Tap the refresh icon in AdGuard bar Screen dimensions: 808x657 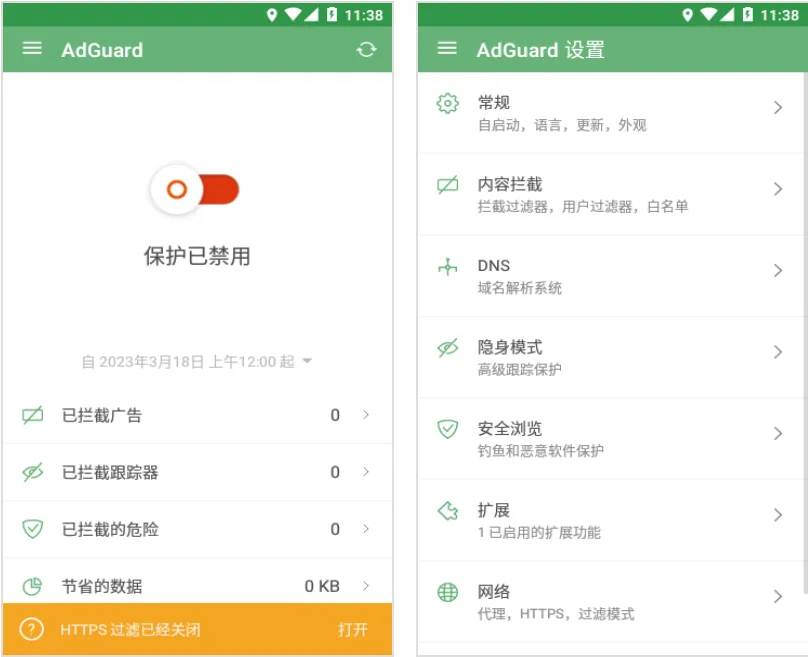(366, 50)
